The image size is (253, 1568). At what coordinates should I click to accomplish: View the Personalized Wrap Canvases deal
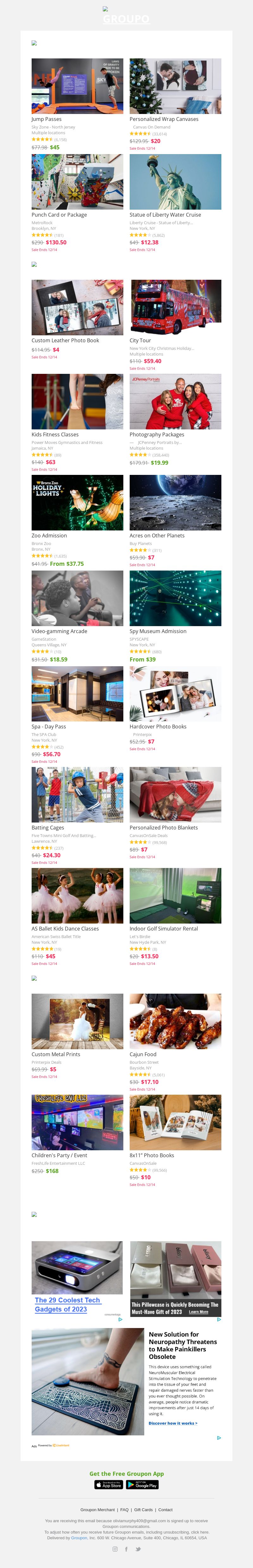pyautogui.click(x=175, y=87)
